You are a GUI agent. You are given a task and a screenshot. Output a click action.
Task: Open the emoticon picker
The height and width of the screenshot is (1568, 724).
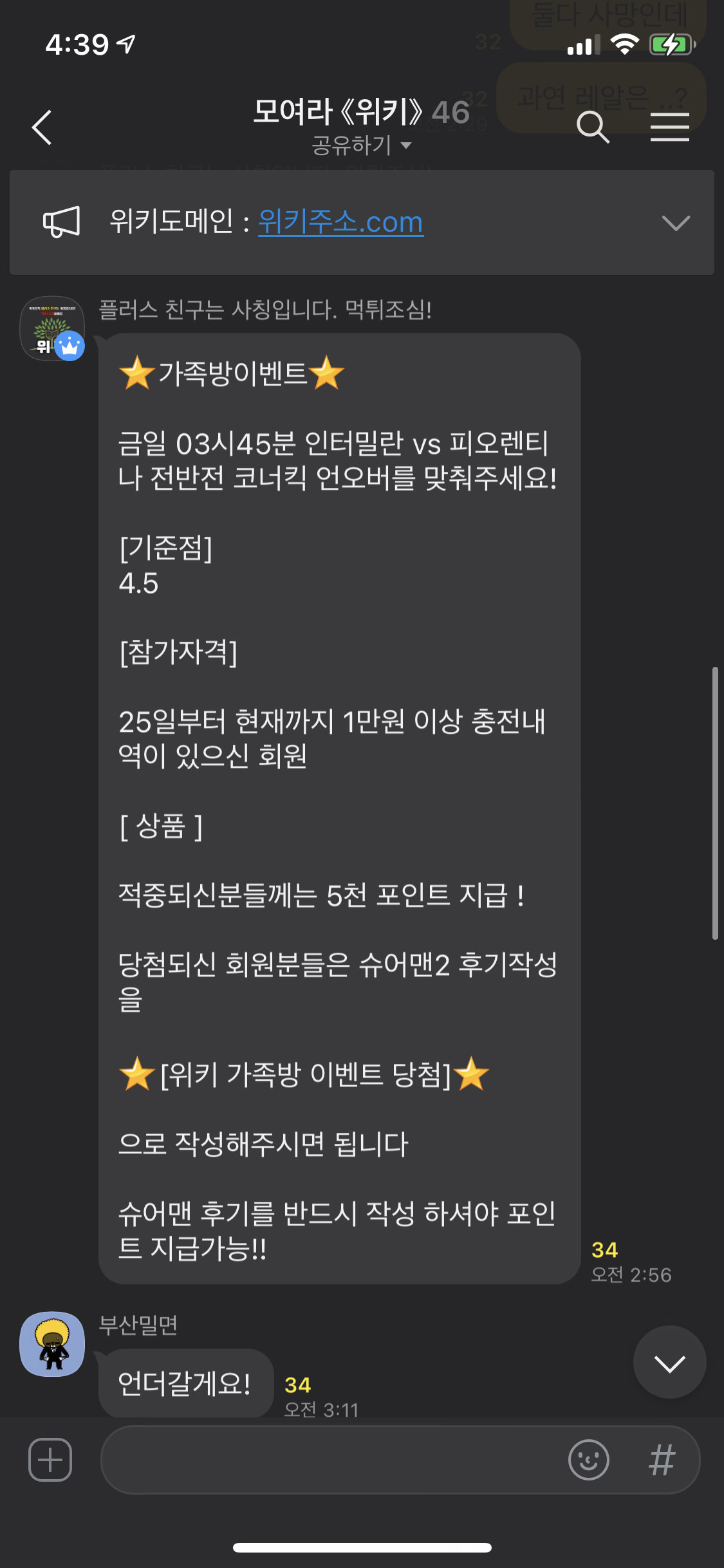(x=588, y=1459)
